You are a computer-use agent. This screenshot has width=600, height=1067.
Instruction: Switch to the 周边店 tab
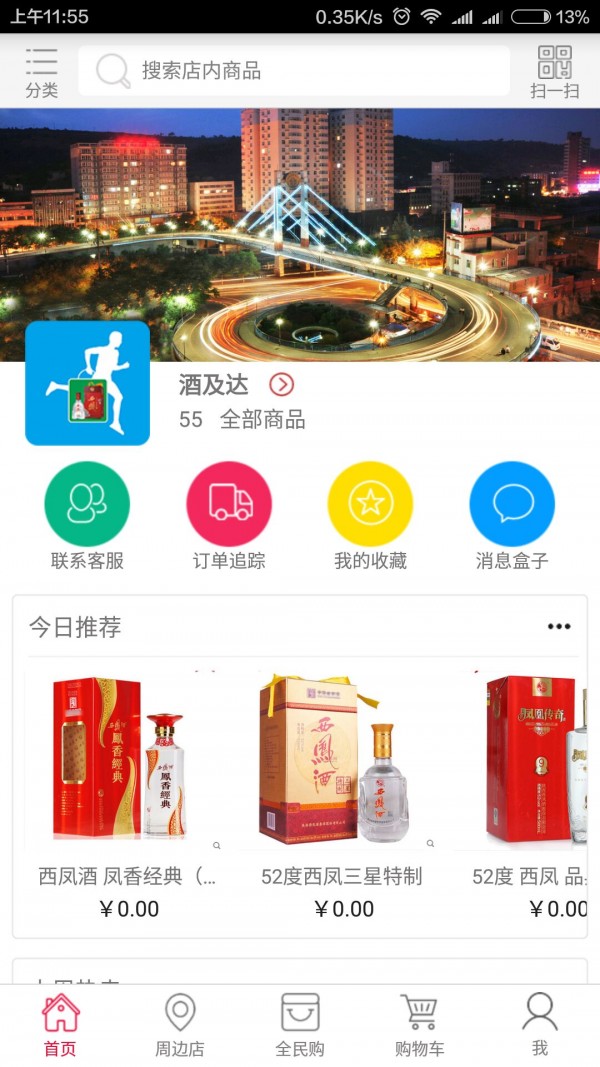pyautogui.click(x=180, y=1025)
